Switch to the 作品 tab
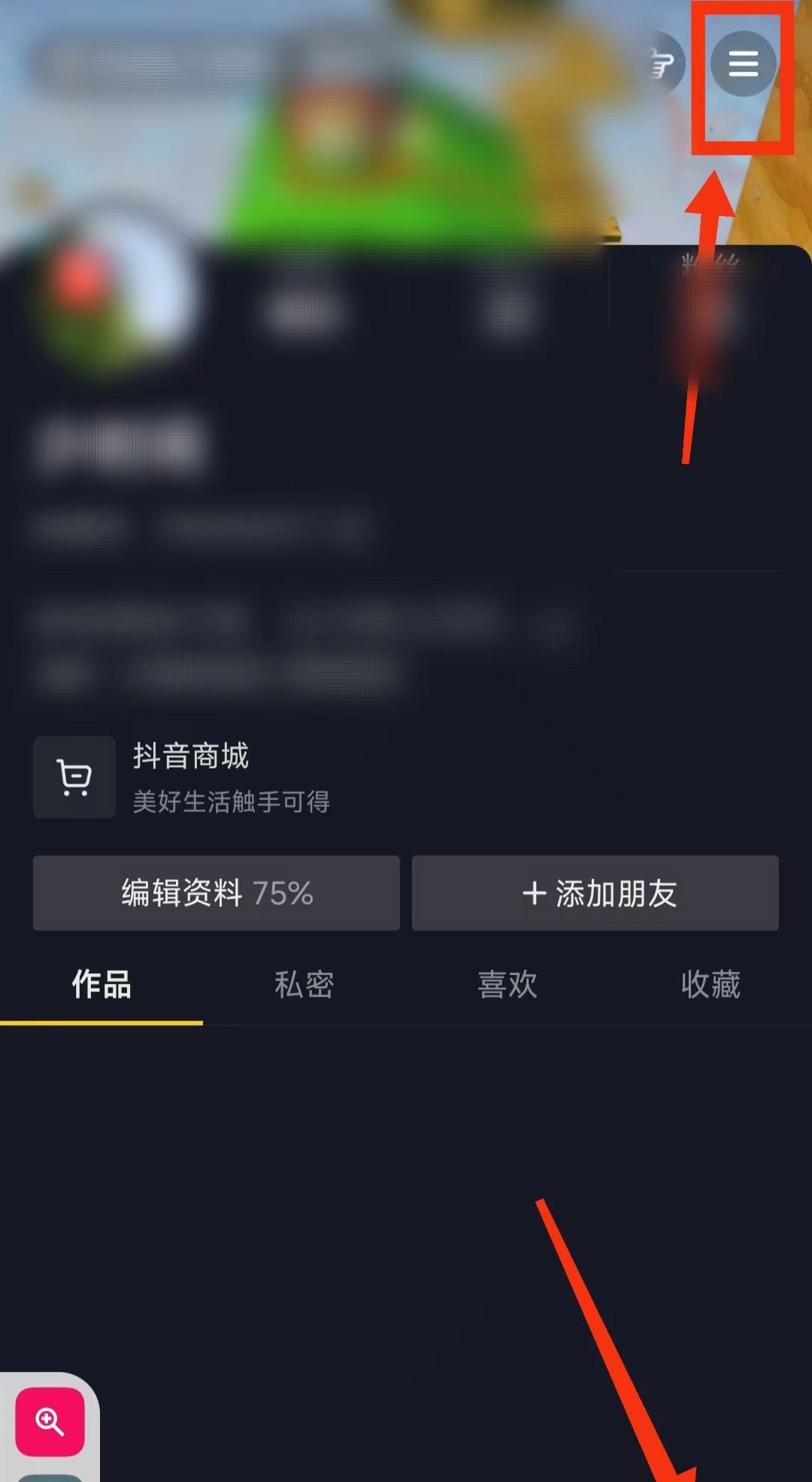This screenshot has width=812, height=1482. pyautogui.click(x=100, y=985)
